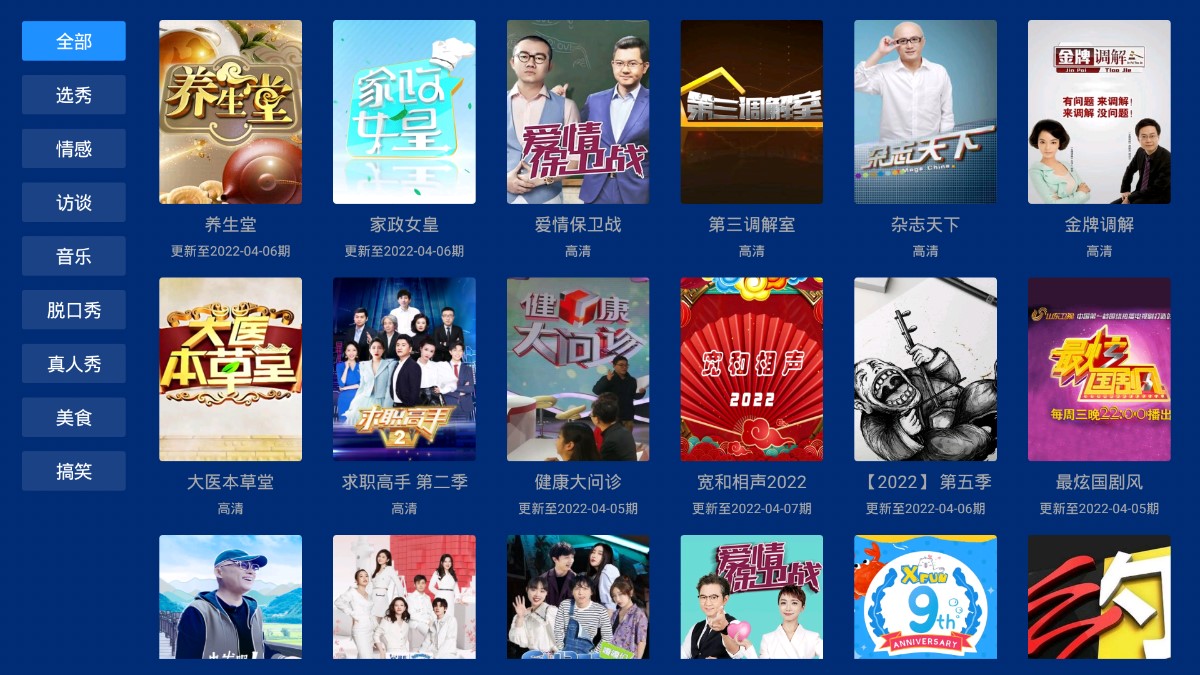Select the 全部 category
Image resolution: width=1200 pixels, height=675 pixels.
[x=74, y=41]
